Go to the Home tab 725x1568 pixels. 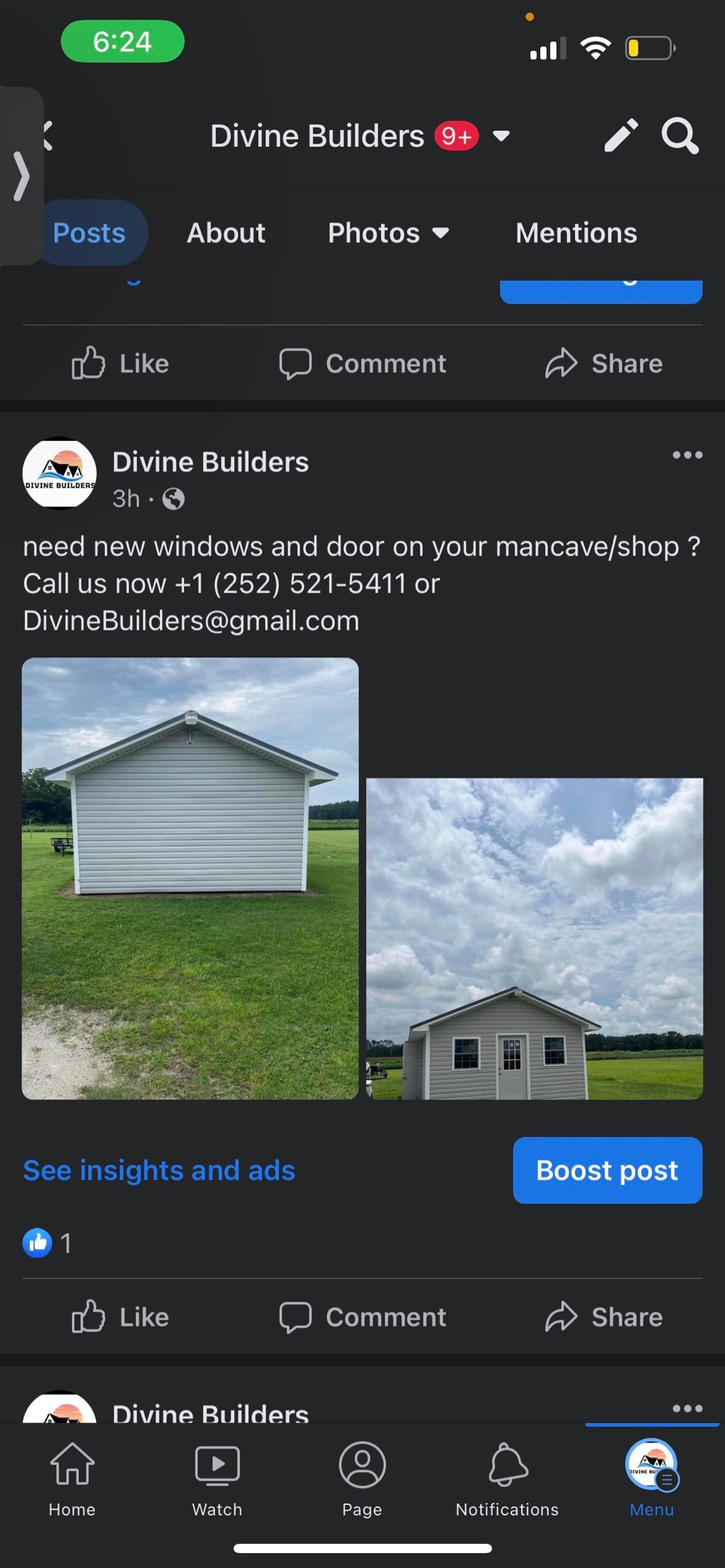pos(72,1478)
